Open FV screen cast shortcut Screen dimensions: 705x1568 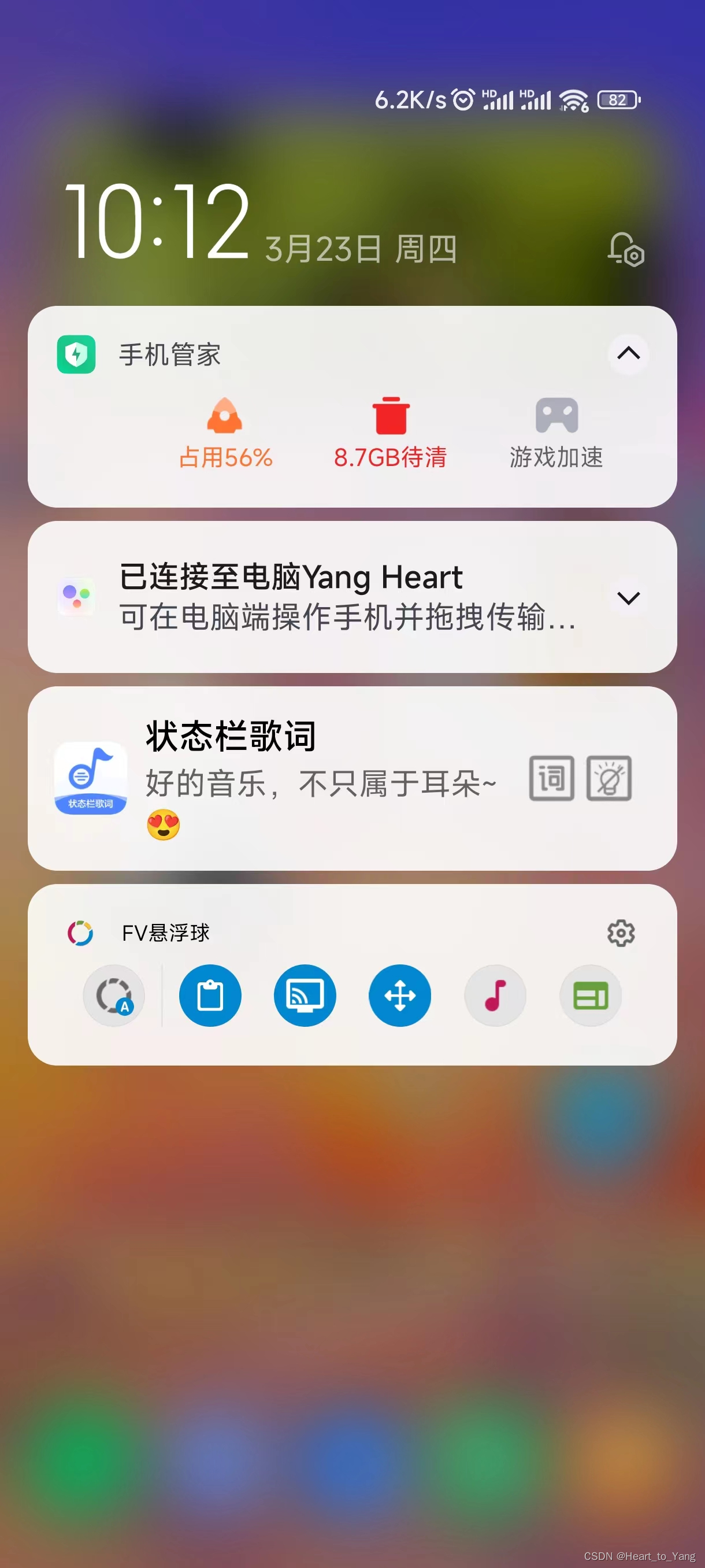[305, 995]
